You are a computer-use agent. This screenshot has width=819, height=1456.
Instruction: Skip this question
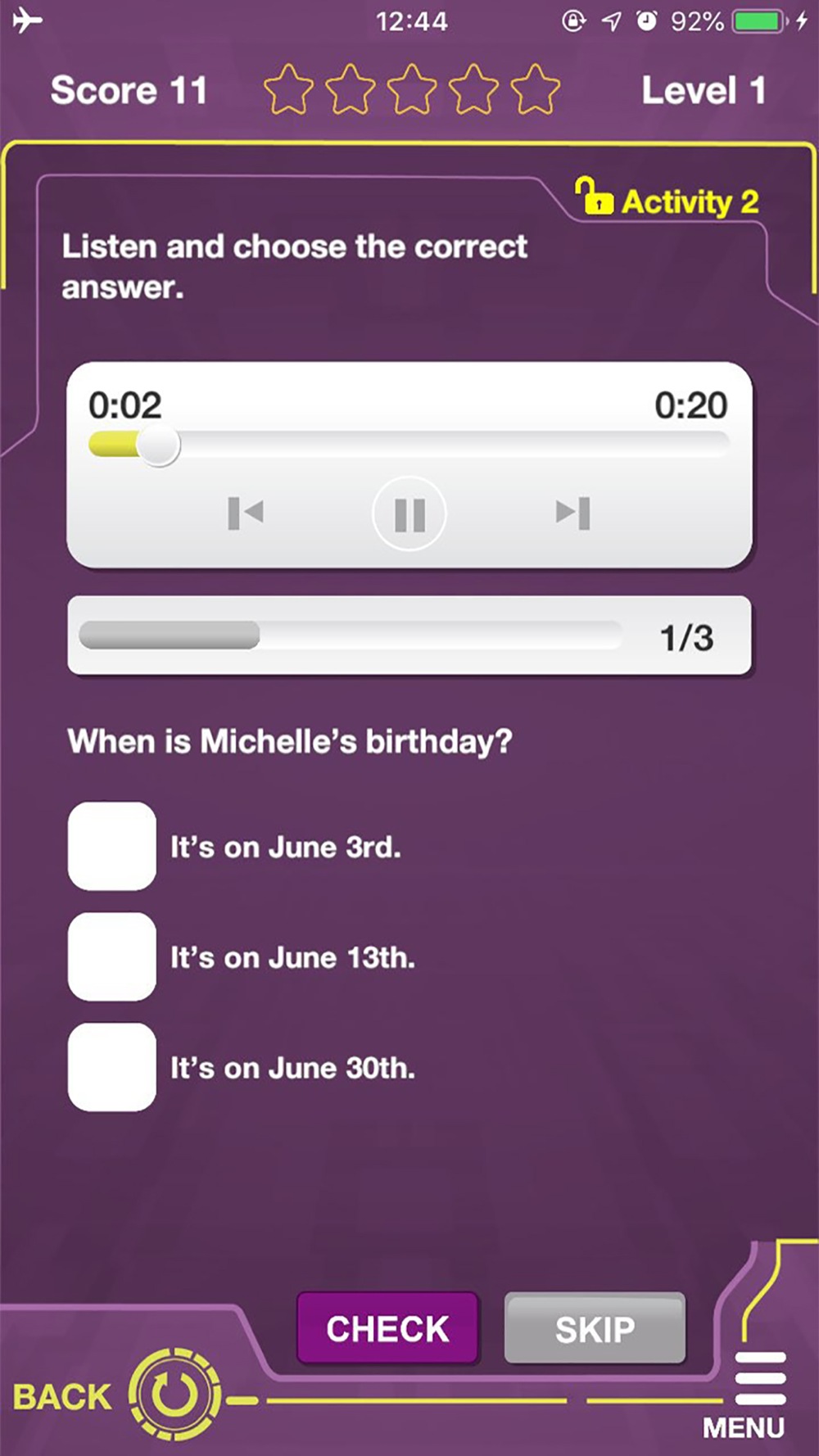(595, 1328)
